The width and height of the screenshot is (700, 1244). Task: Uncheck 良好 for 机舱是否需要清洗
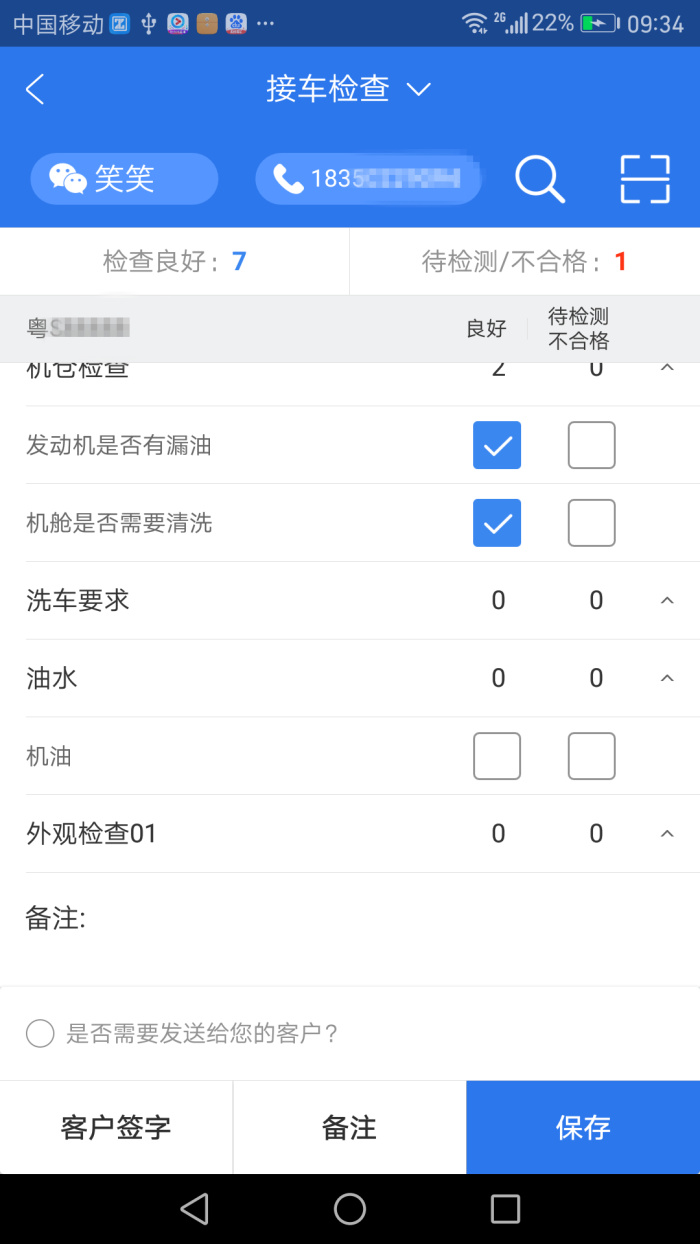pos(497,523)
